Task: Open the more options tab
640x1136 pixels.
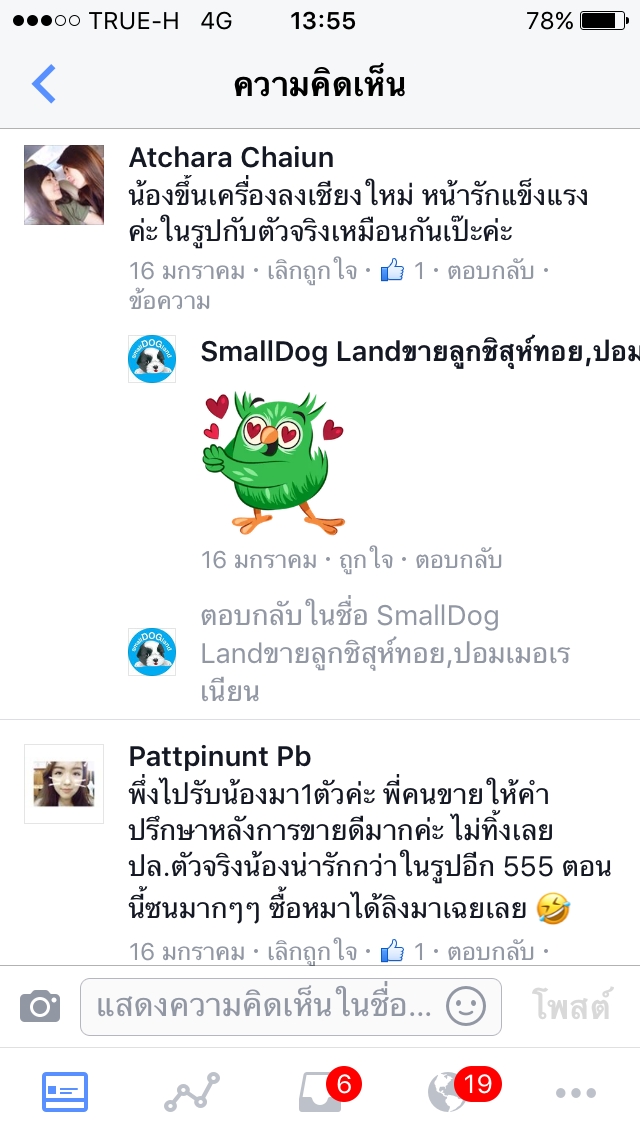Action: click(x=575, y=1092)
